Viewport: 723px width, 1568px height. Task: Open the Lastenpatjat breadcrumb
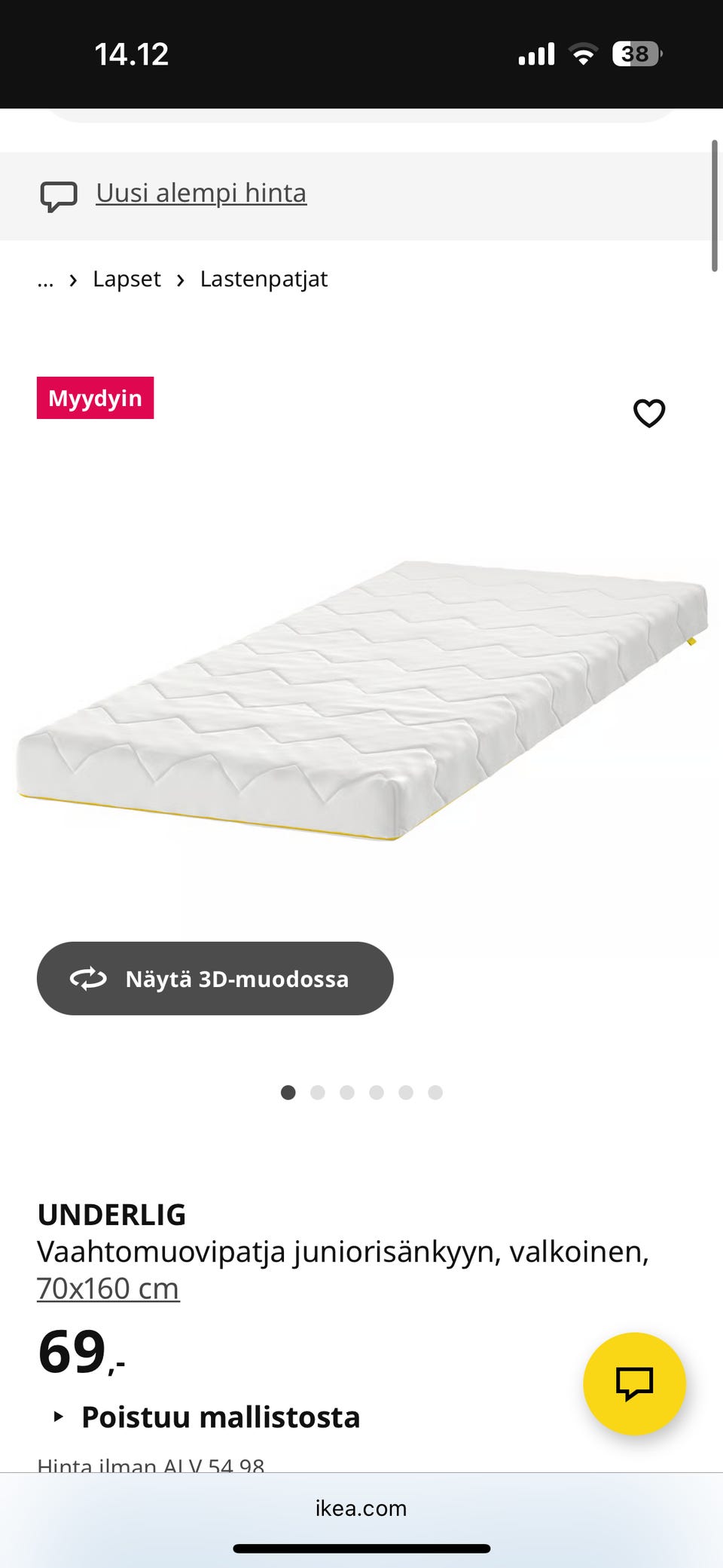pyautogui.click(x=264, y=280)
